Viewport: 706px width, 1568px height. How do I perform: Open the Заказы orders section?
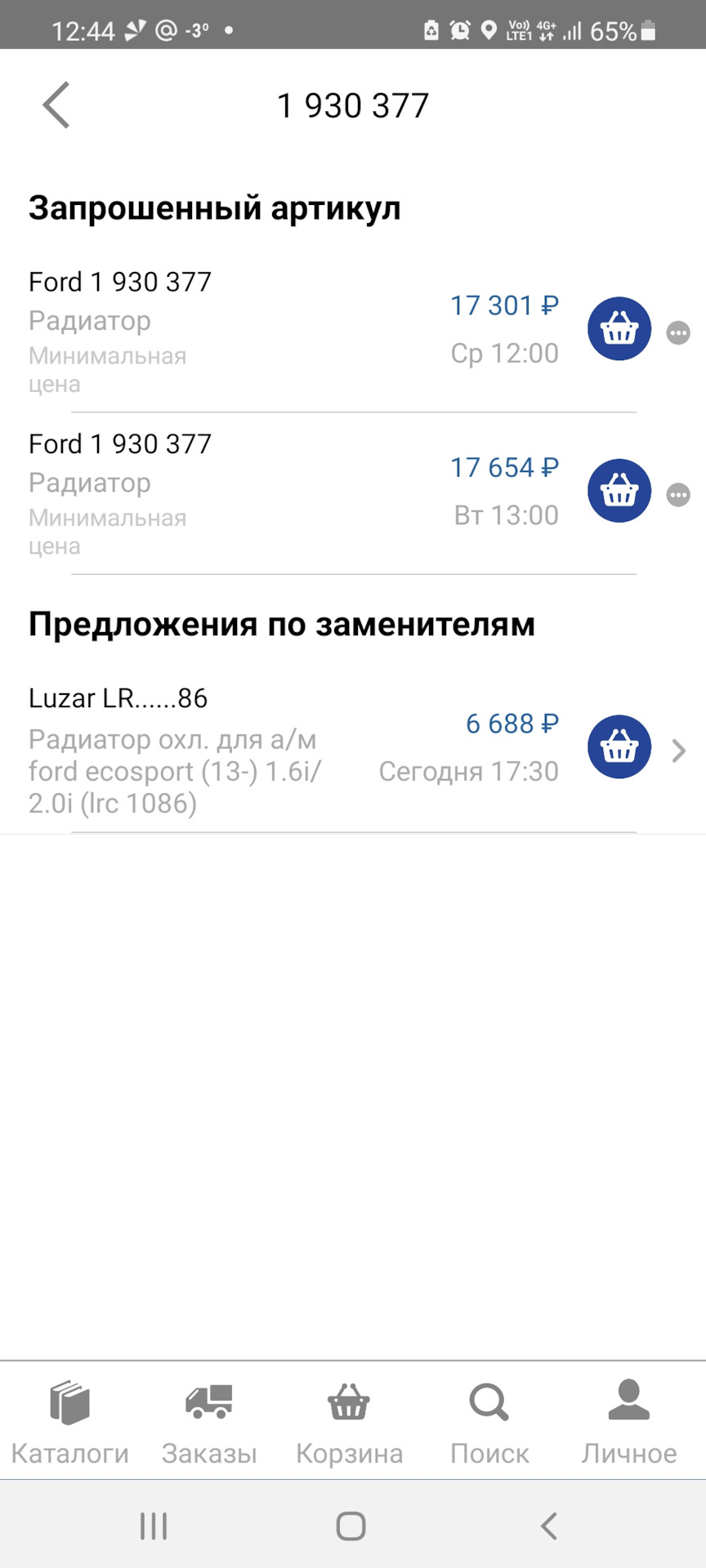(209, 1421)
